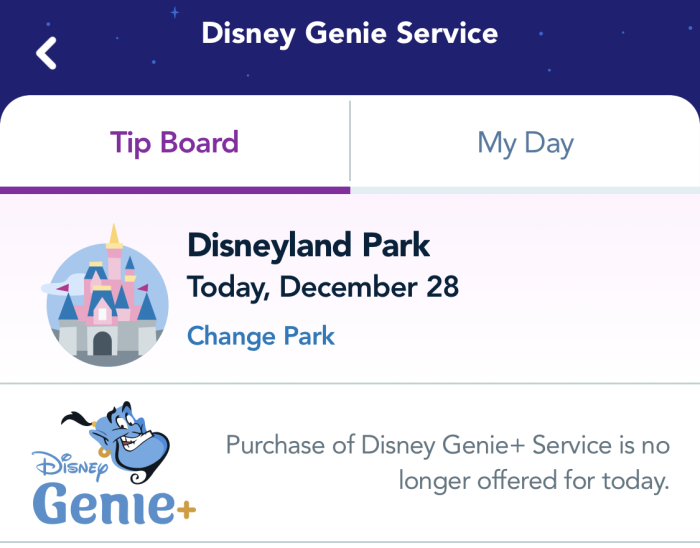700x548 pixels.
Task: Select the Tip Board tab
Action: pos(175,142)
